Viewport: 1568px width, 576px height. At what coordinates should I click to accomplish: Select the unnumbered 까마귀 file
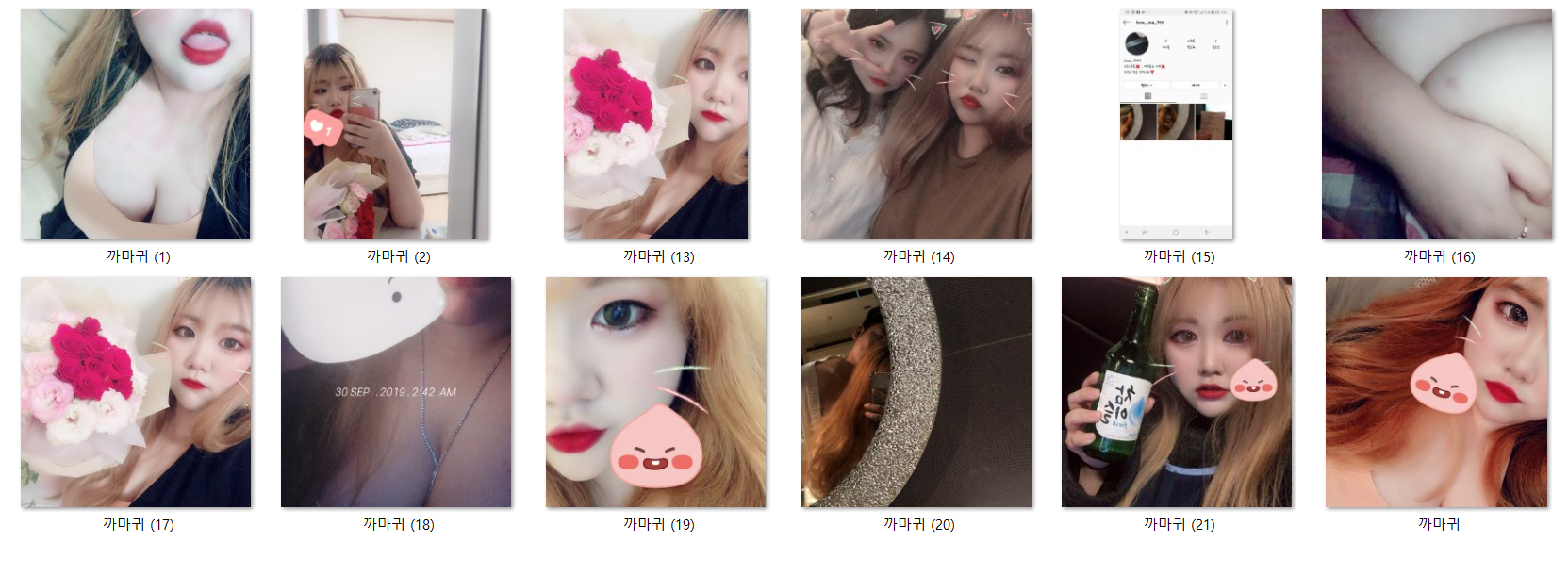1436,392
